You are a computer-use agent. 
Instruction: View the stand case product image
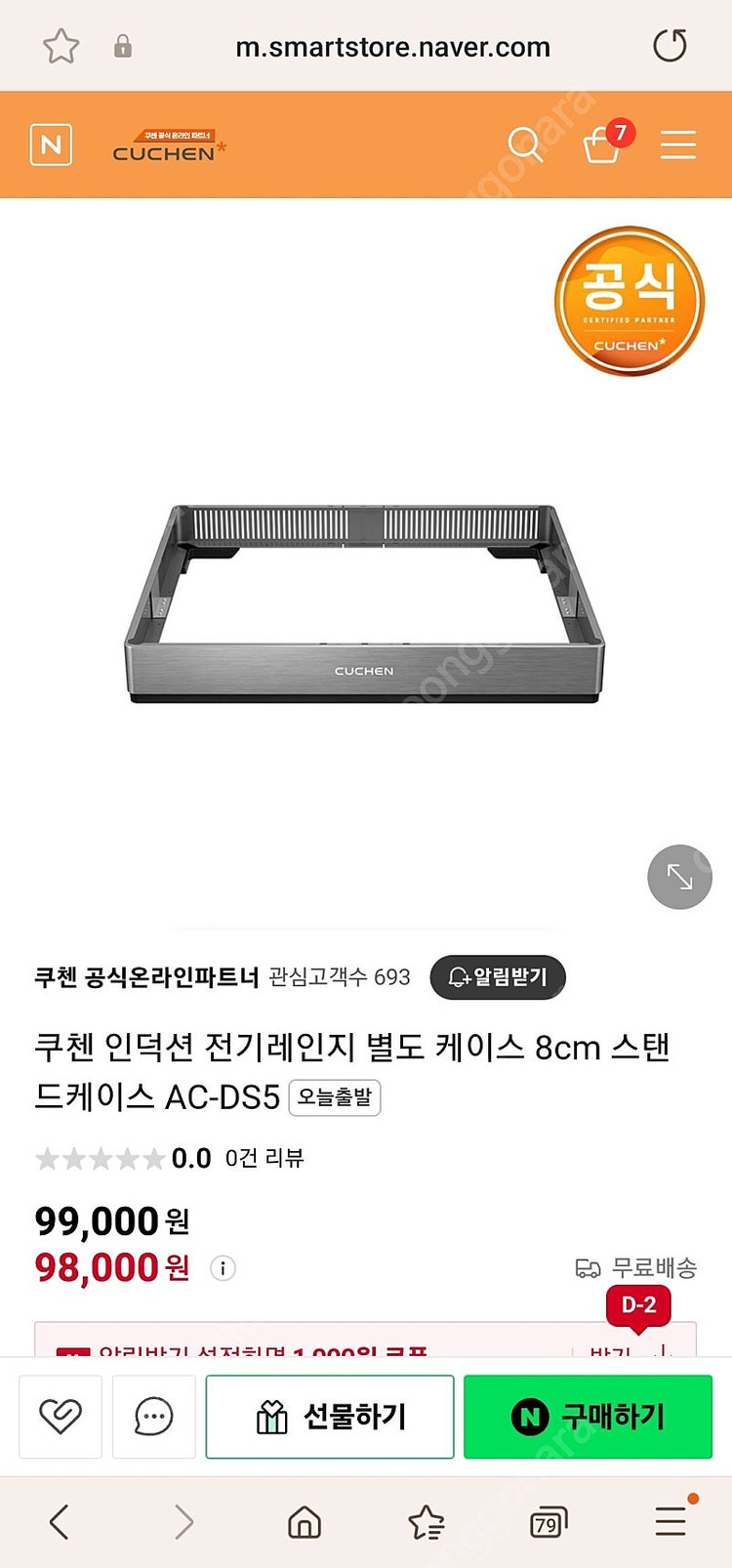click(364, 604)
